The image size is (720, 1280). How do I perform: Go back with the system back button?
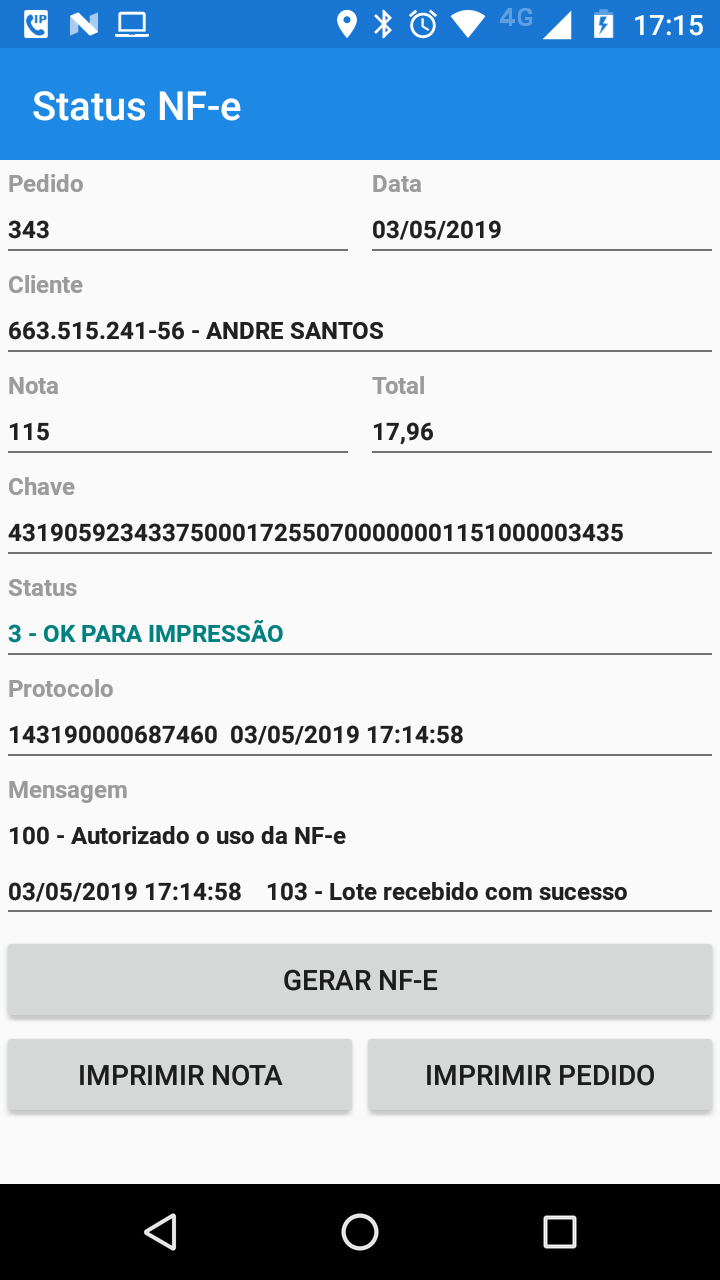pyautogui.click(x=160, y=1232)
